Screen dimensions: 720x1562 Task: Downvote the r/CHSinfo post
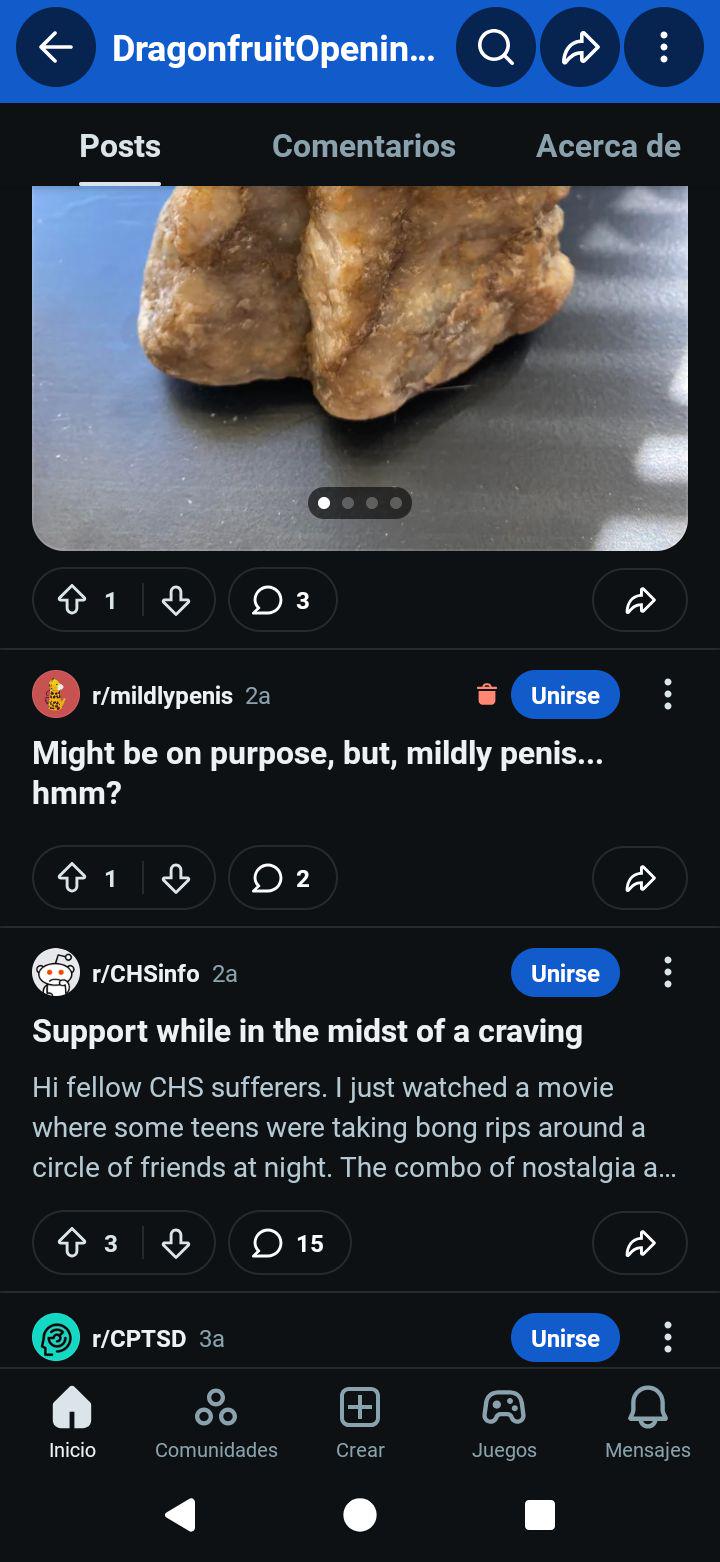tap(177, 1243)
